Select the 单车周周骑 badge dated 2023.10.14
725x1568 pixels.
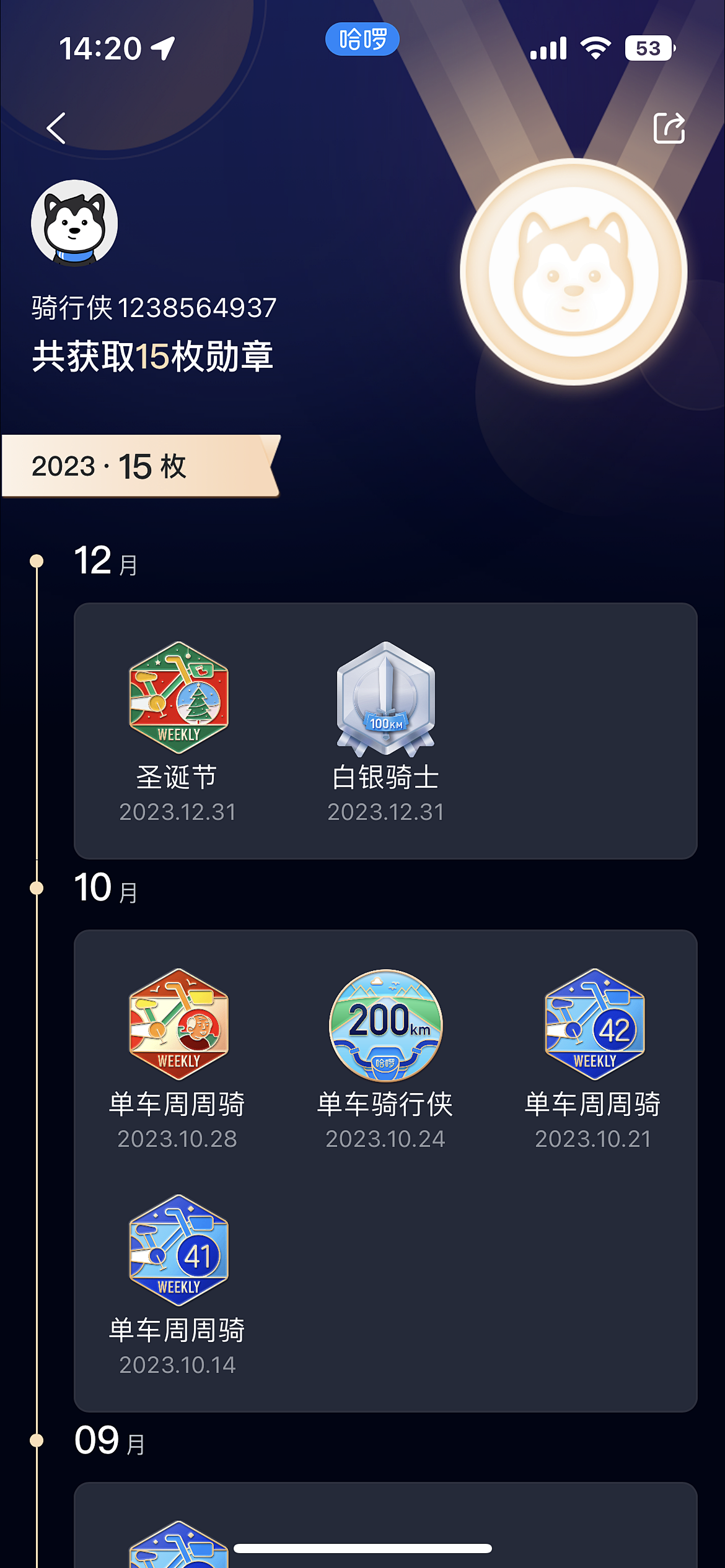(178, 1251)
